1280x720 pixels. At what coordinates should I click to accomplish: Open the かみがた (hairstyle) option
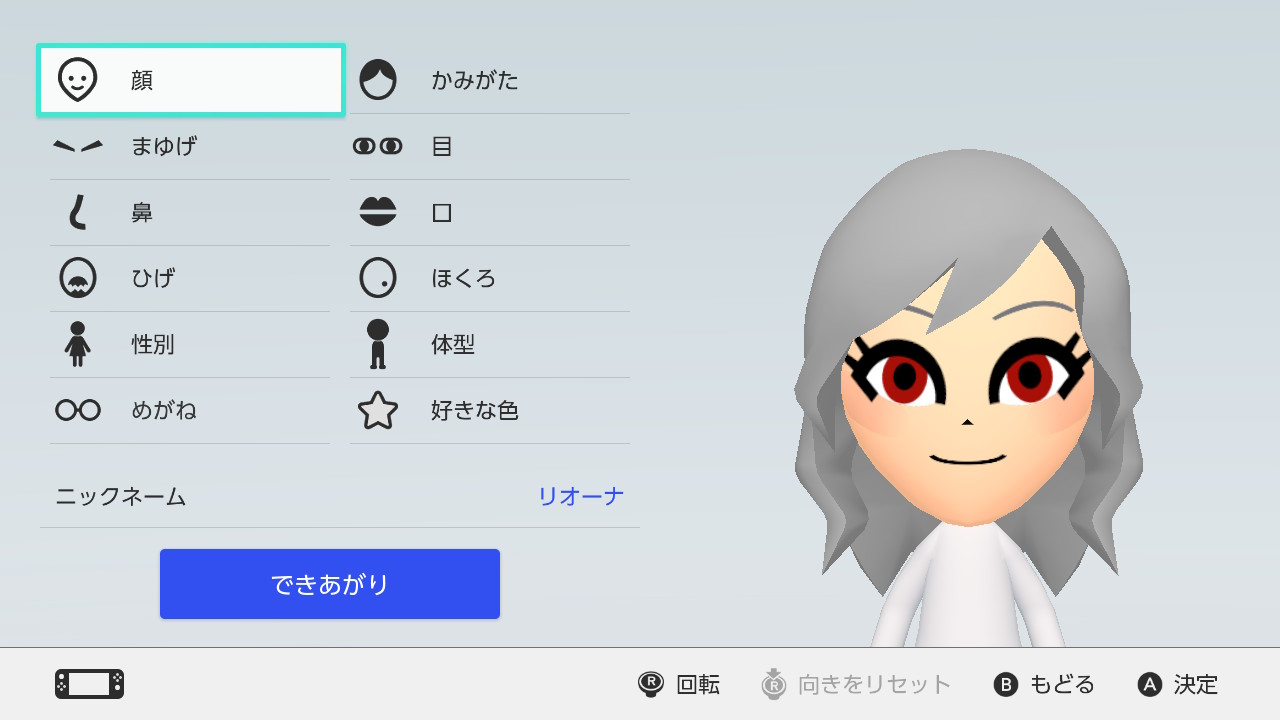click(489, 80)
